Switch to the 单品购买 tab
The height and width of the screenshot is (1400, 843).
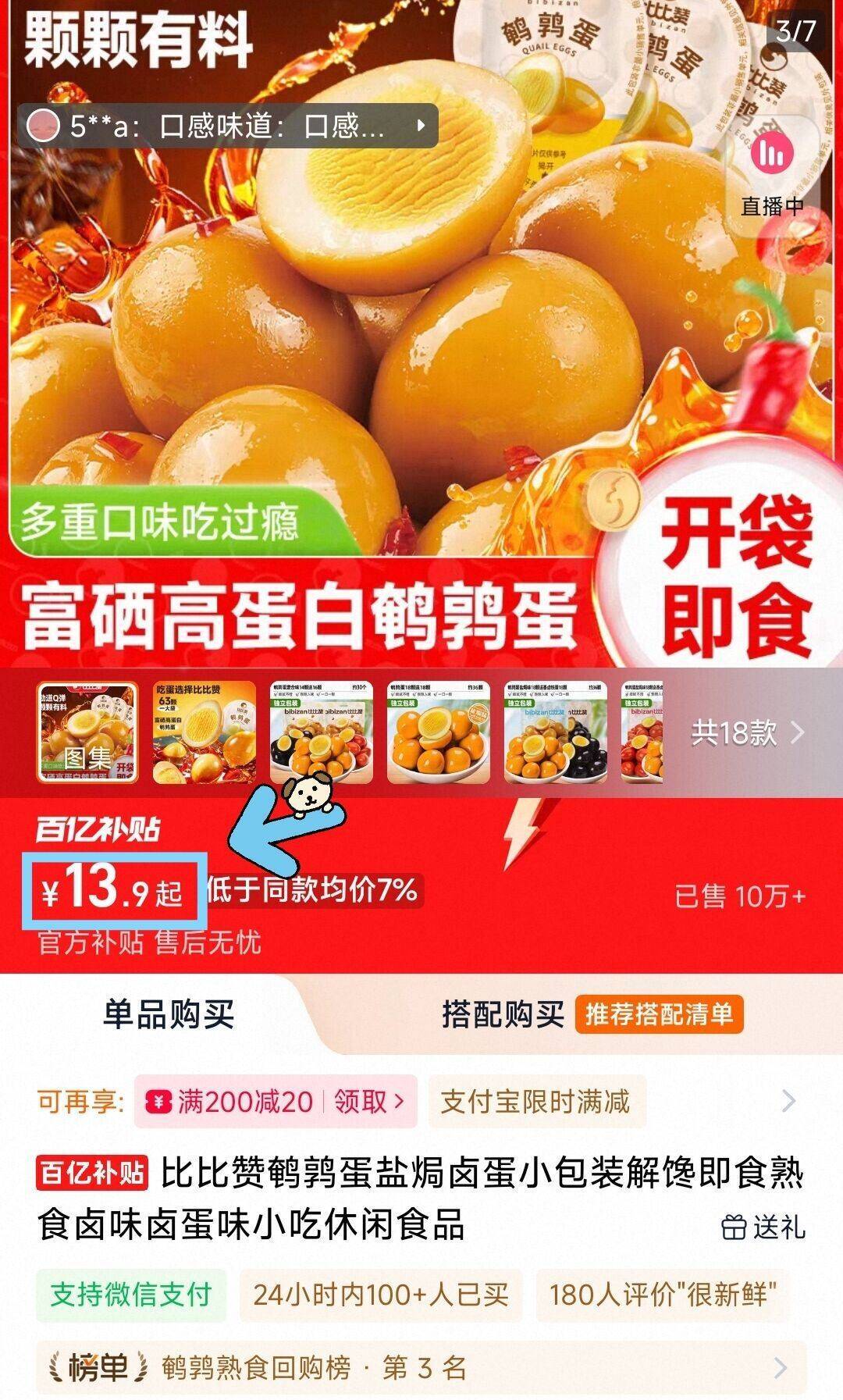pos(168,1014)
